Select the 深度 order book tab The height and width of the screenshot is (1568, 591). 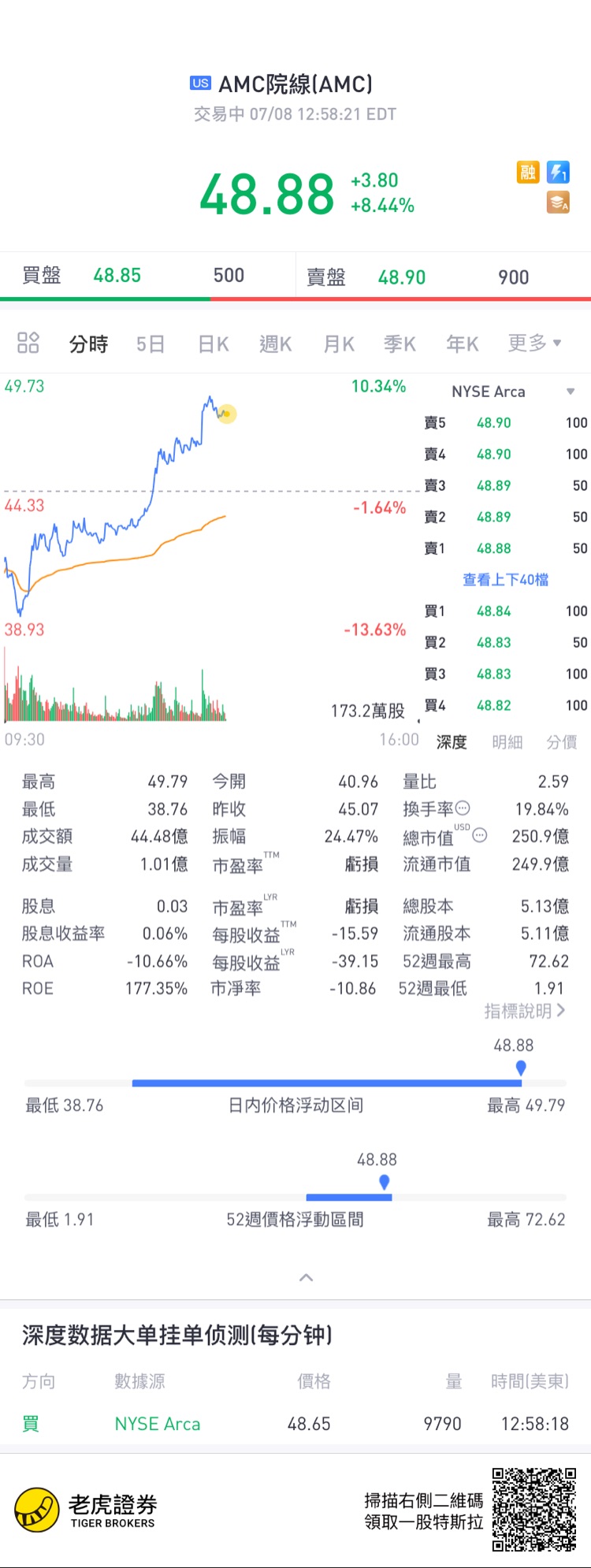pyautogui.click(x=452, y=742)
